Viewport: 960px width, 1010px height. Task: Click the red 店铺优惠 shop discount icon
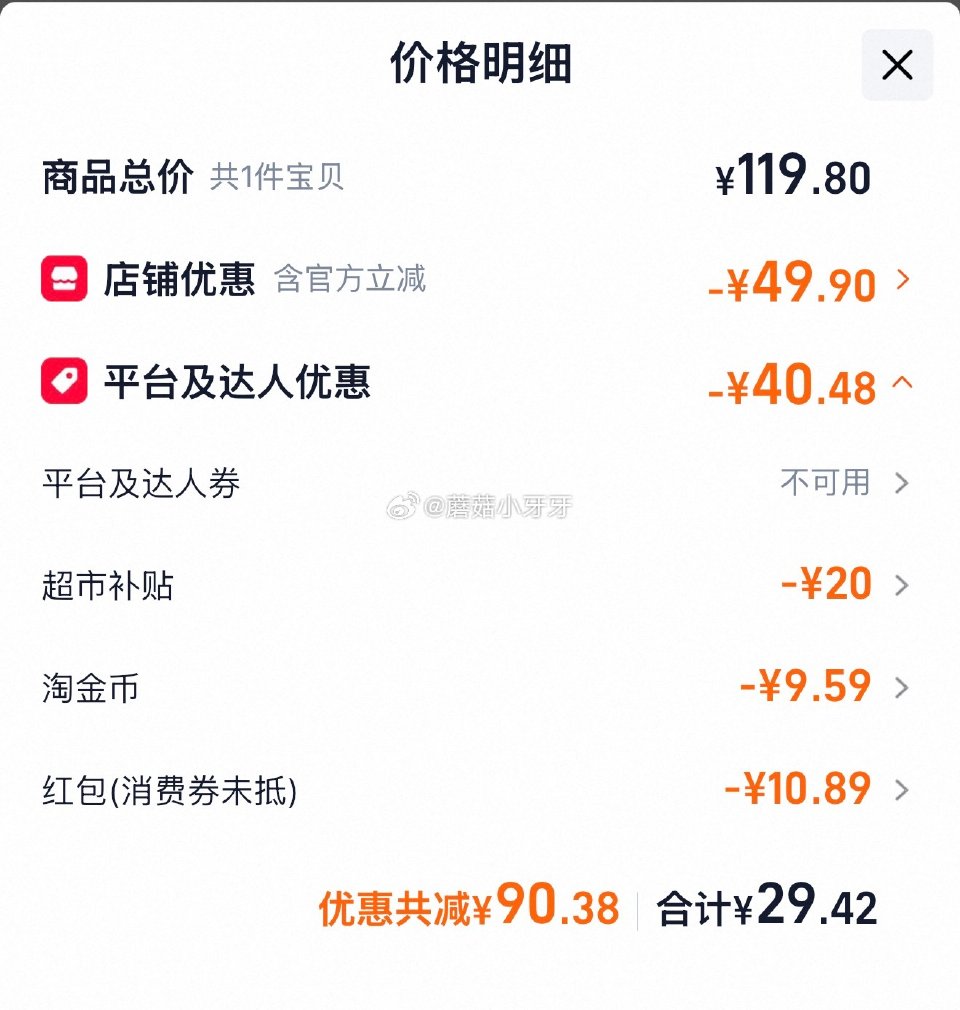[62, 279]
